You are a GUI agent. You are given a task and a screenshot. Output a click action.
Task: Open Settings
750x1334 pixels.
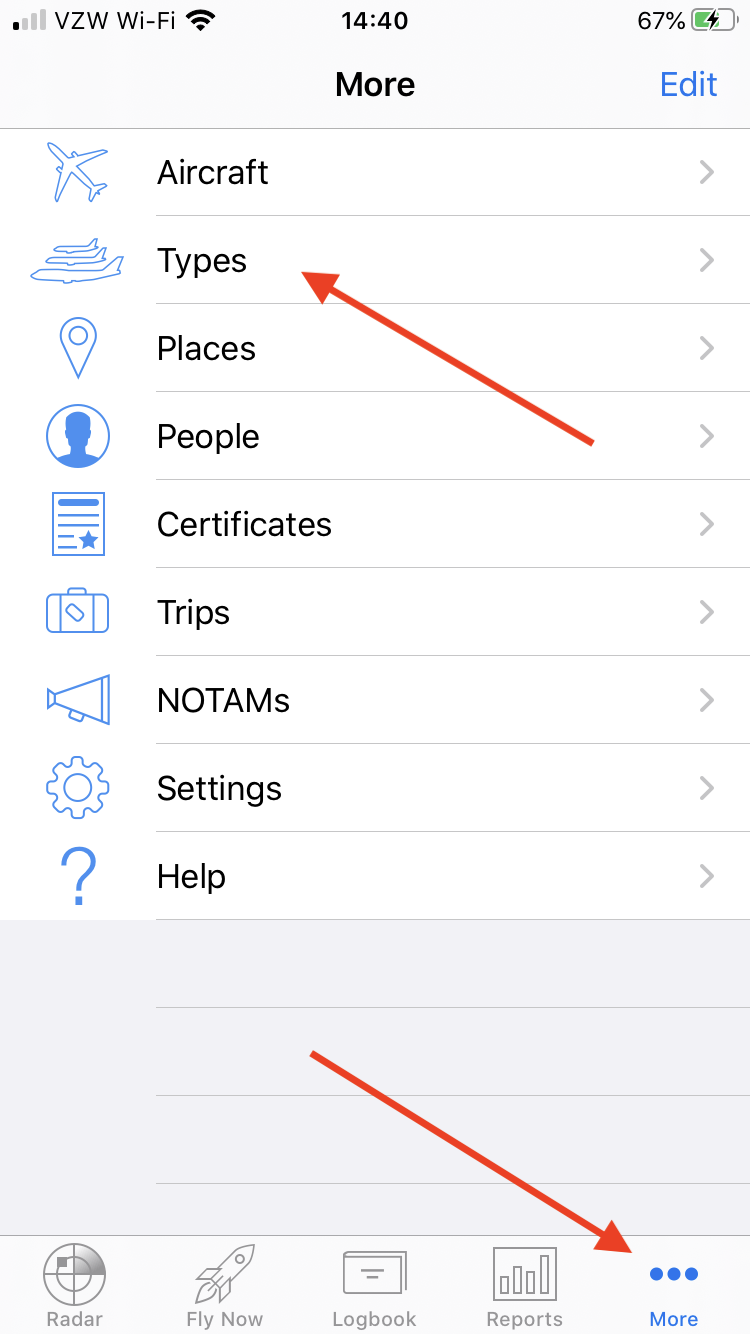375,788
